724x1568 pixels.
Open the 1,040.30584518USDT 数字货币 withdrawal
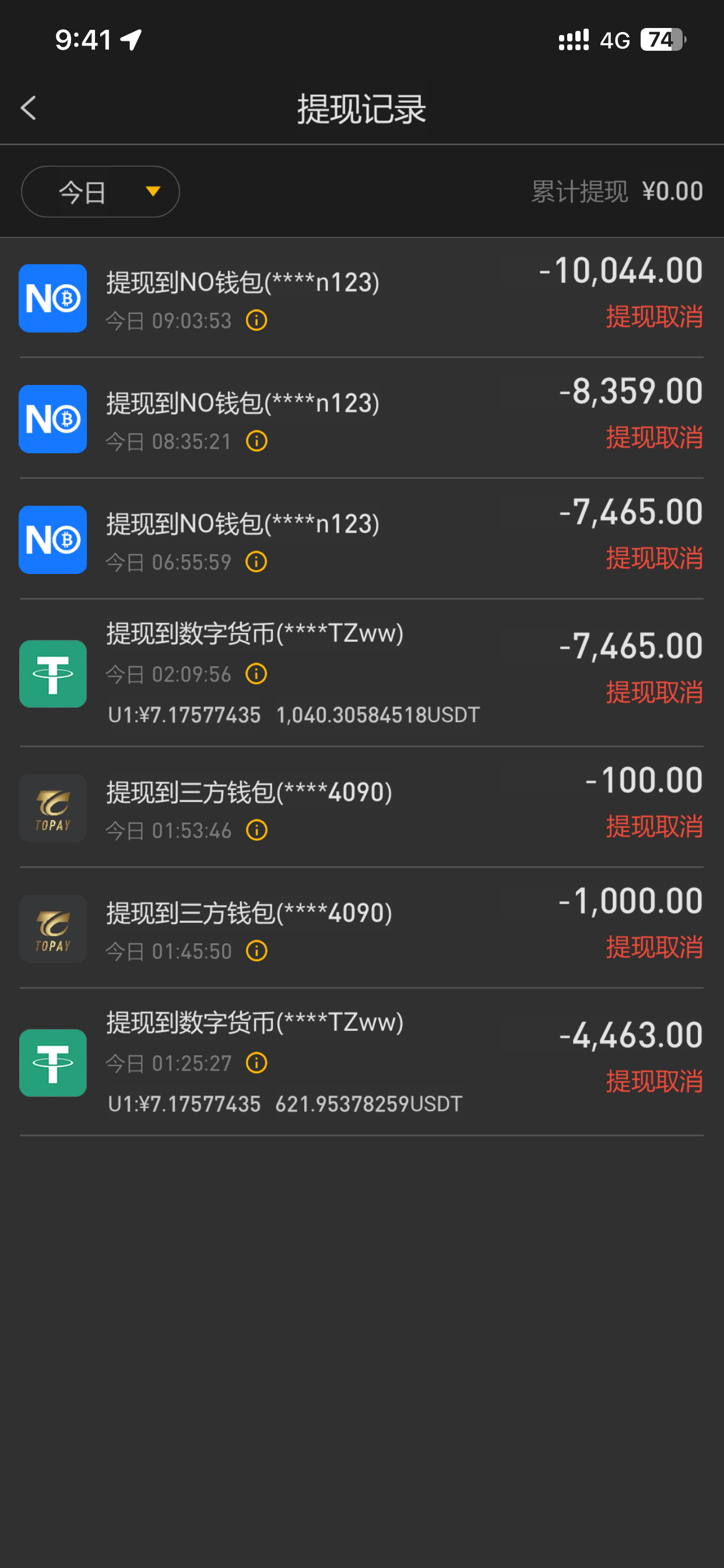tap(361, 673)
